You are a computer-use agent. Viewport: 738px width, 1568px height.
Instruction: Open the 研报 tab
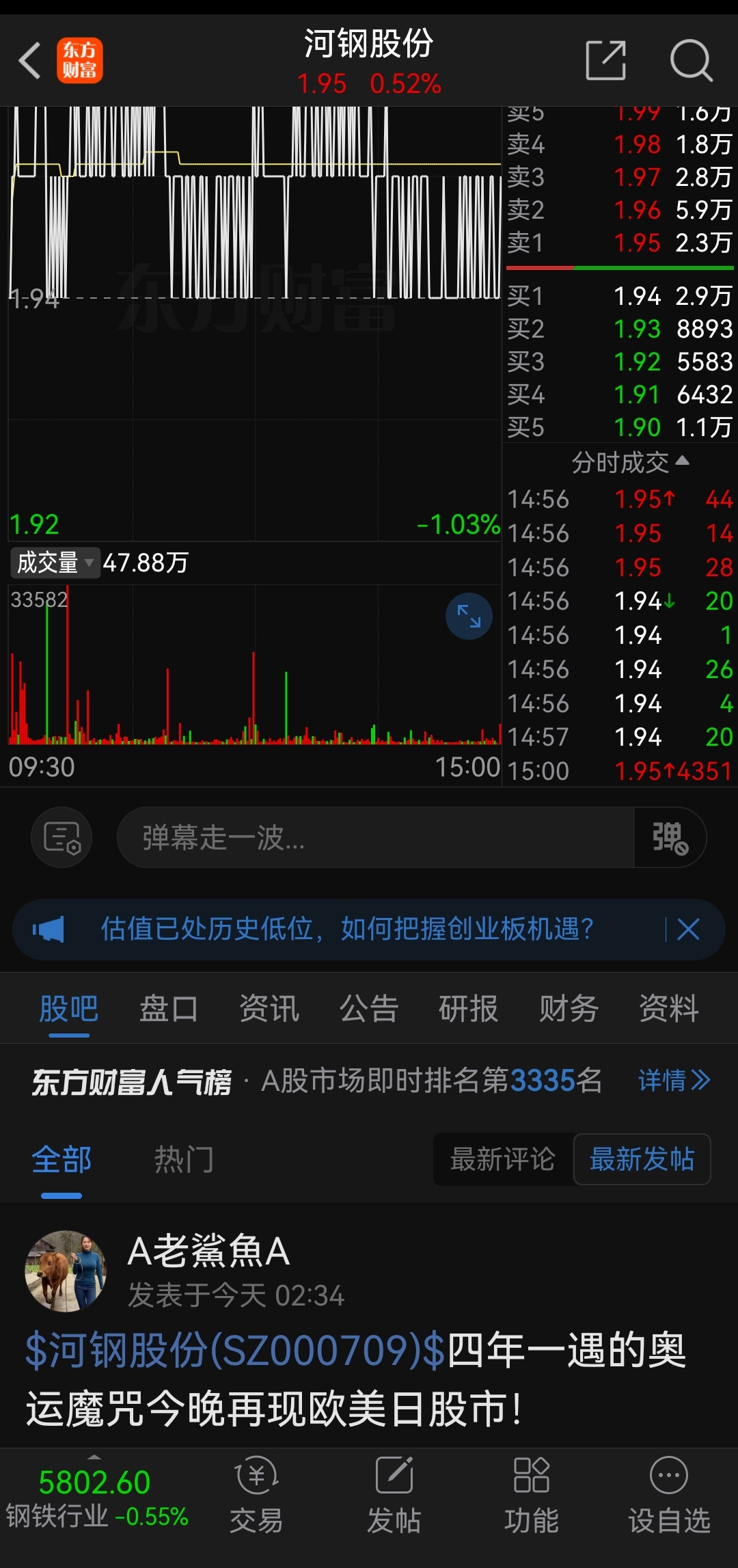[x=469, y=1008]
